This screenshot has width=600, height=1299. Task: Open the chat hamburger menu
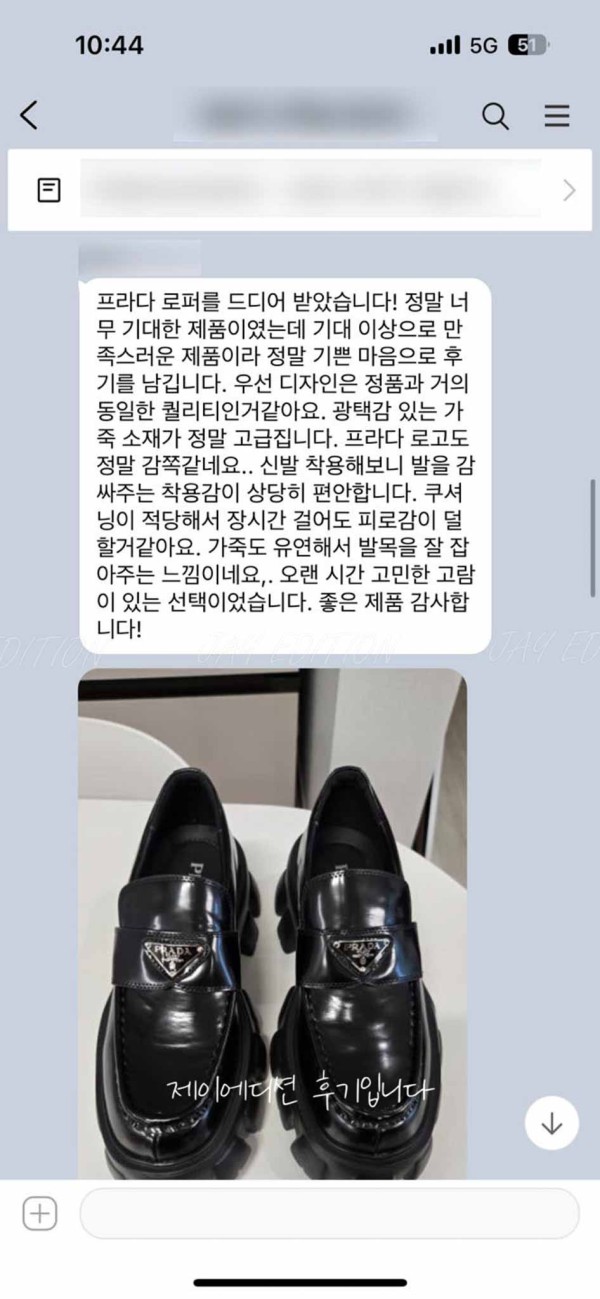(x=557, y=116)
